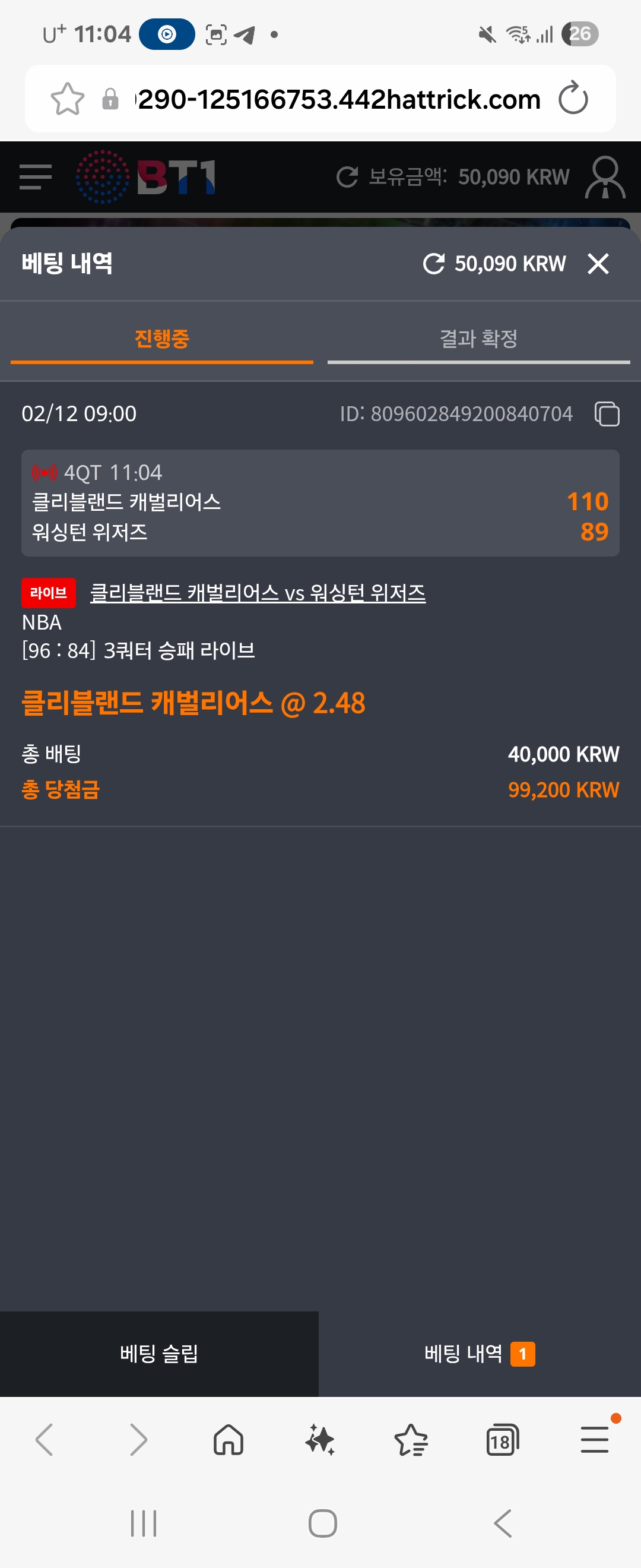Open the browser AI assistant sparkles icon
The width and height of the screenshot is (641, 1568).
point(320,1439)
